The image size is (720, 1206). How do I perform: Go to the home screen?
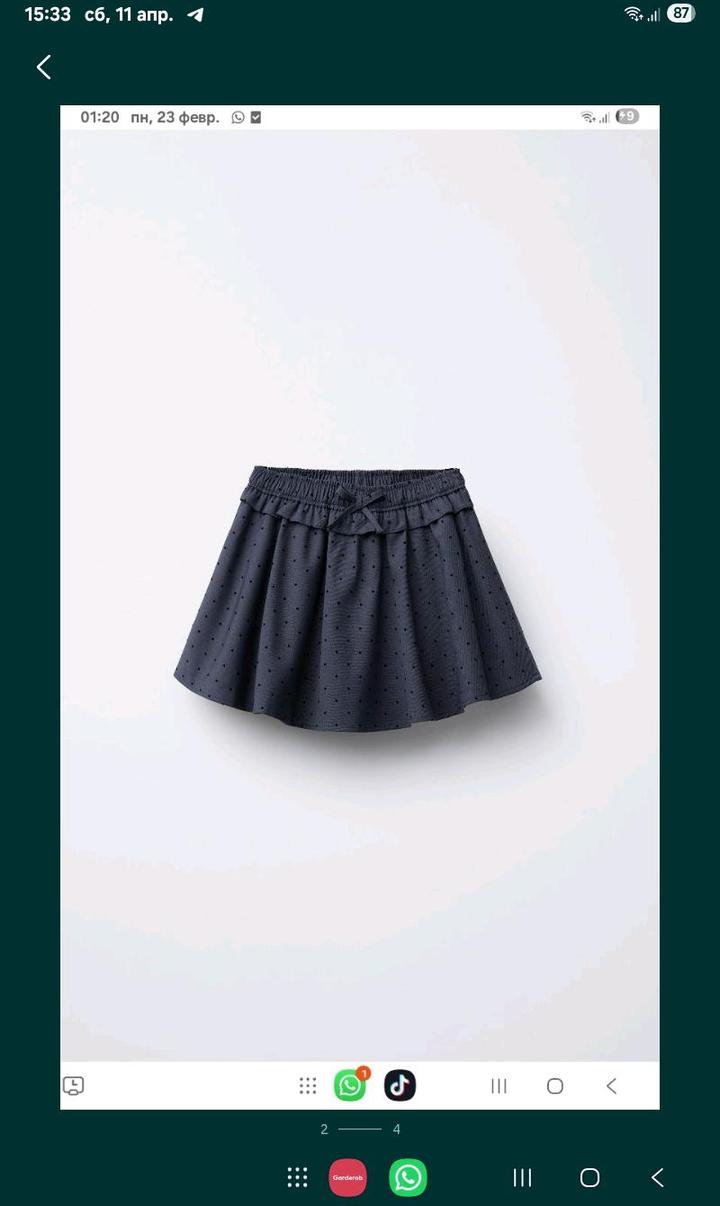point(590,1177)
